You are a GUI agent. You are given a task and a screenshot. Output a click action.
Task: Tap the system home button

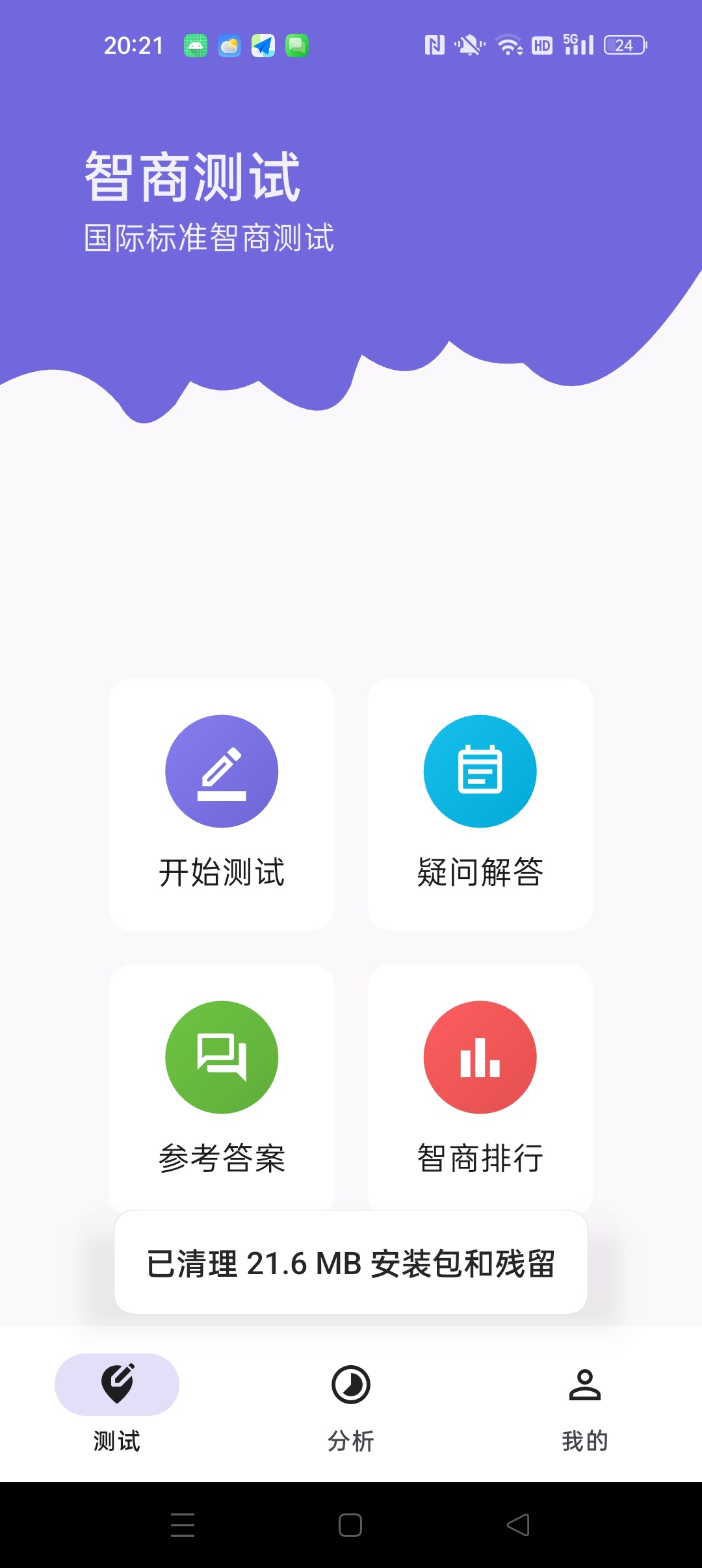350,1525
